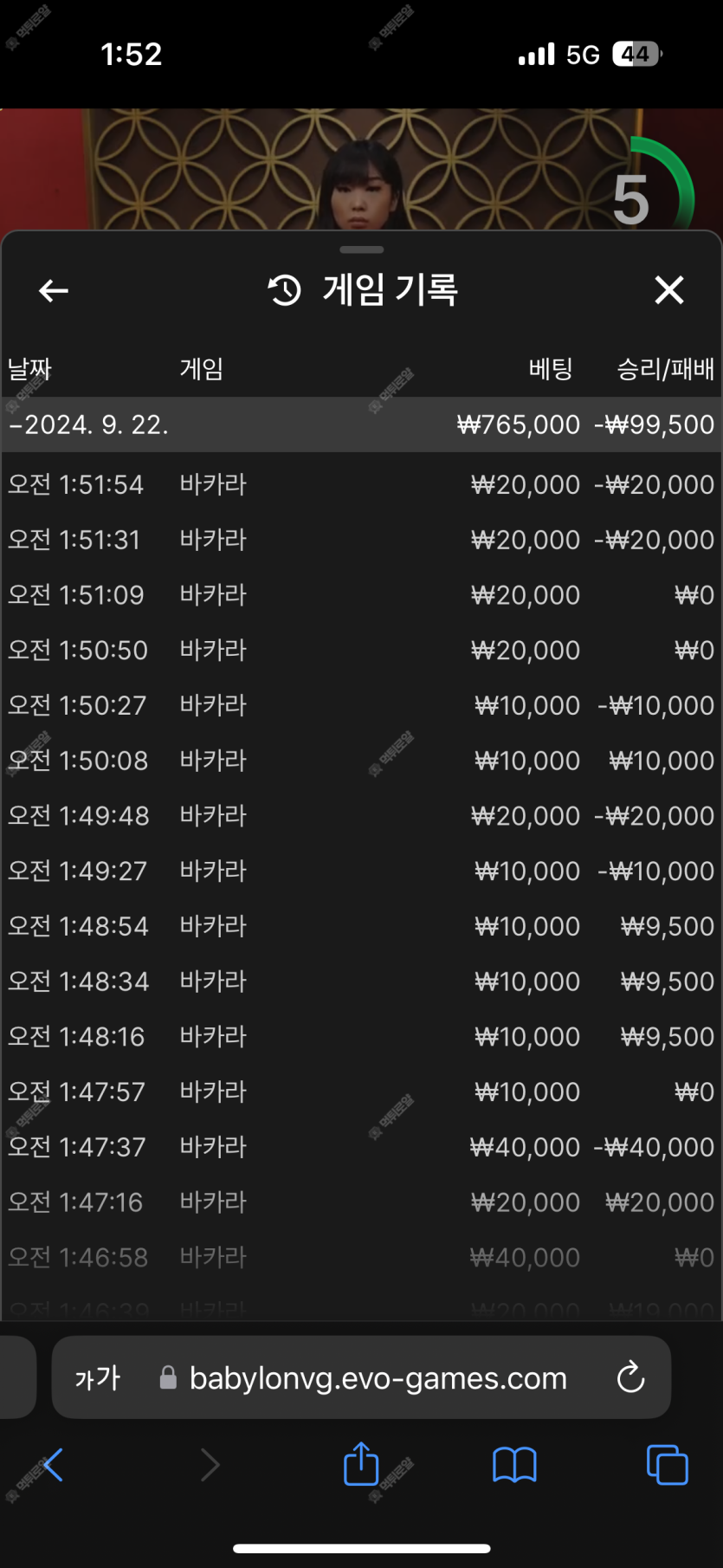Open the 오전 1:48:54 baccarat record
The height and width of the screenshot is (1568, 723).
(362, 926)
